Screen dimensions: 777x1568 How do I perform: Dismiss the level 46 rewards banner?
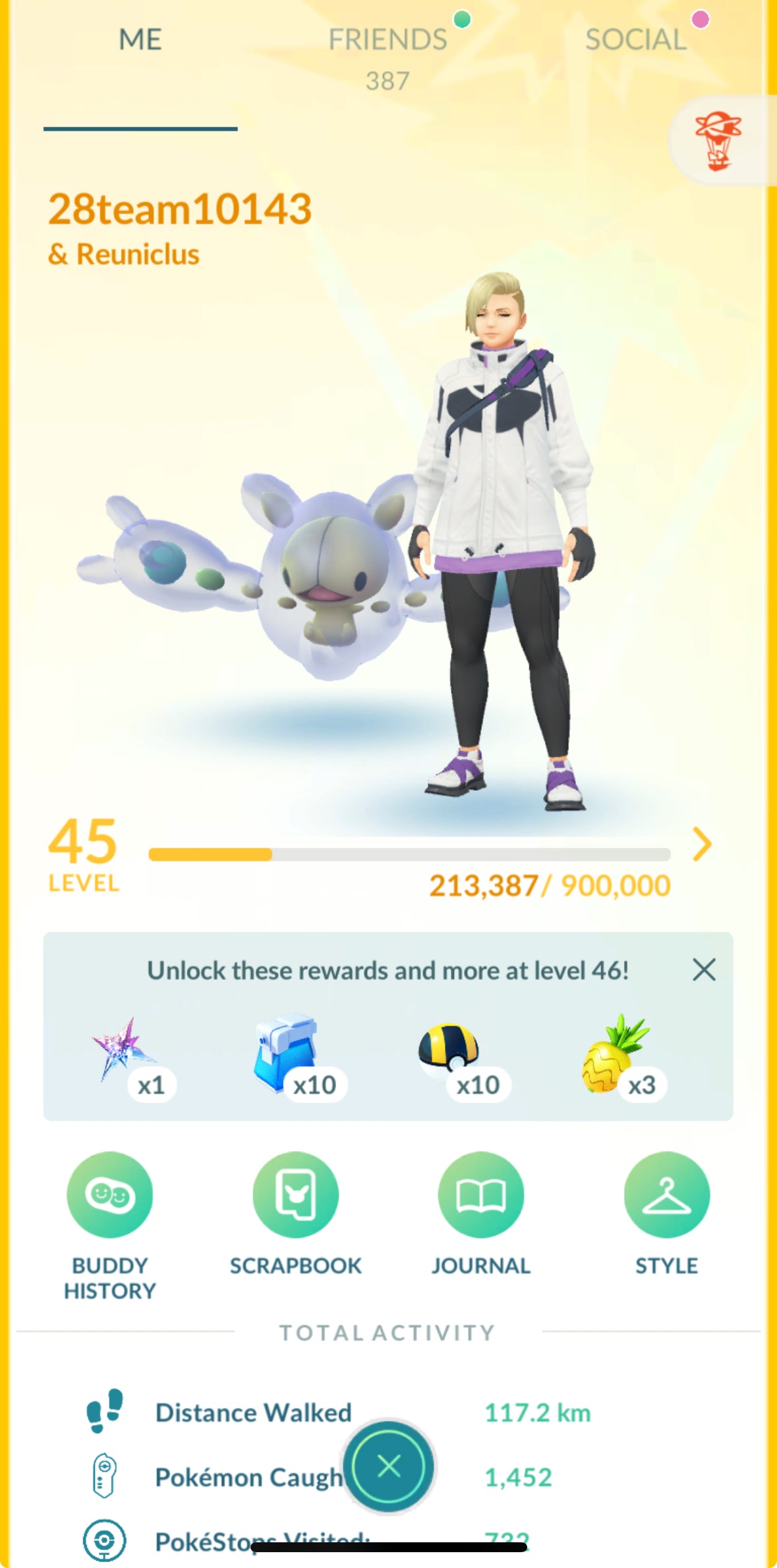pyautogui.click(x=704, y=970)
